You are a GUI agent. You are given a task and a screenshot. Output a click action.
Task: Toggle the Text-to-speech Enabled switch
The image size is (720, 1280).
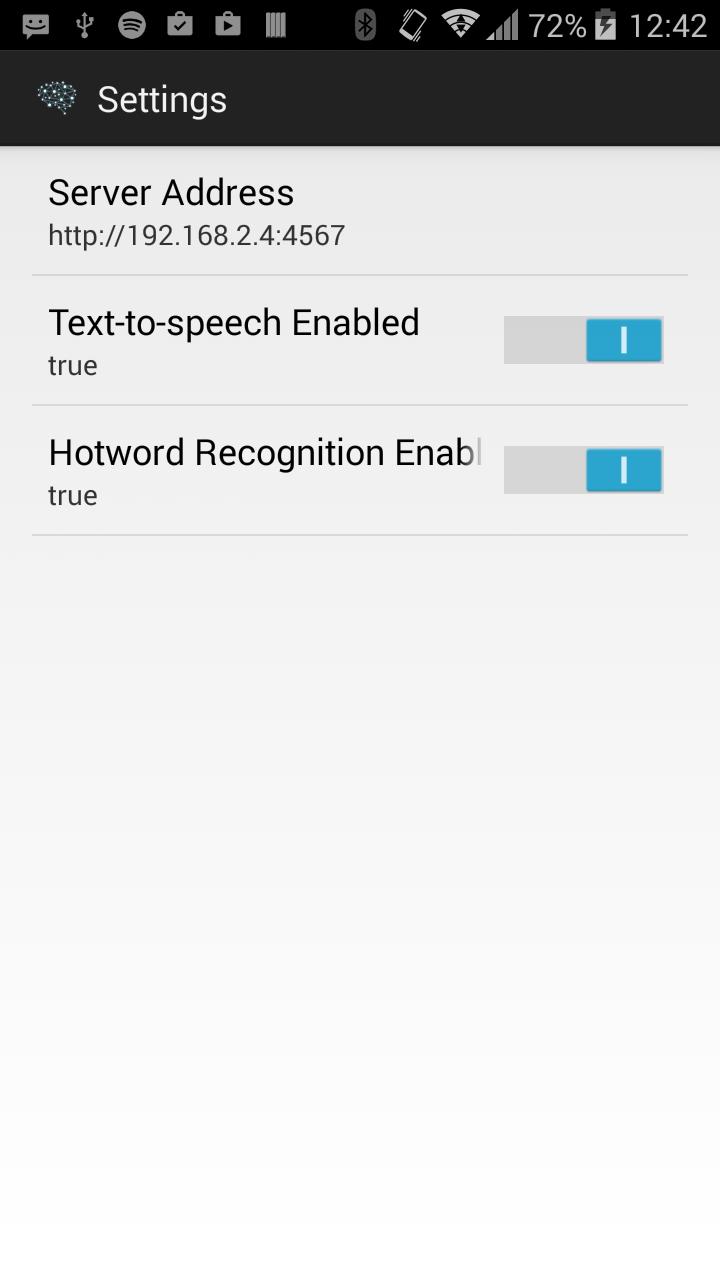(x=583, y=340)
